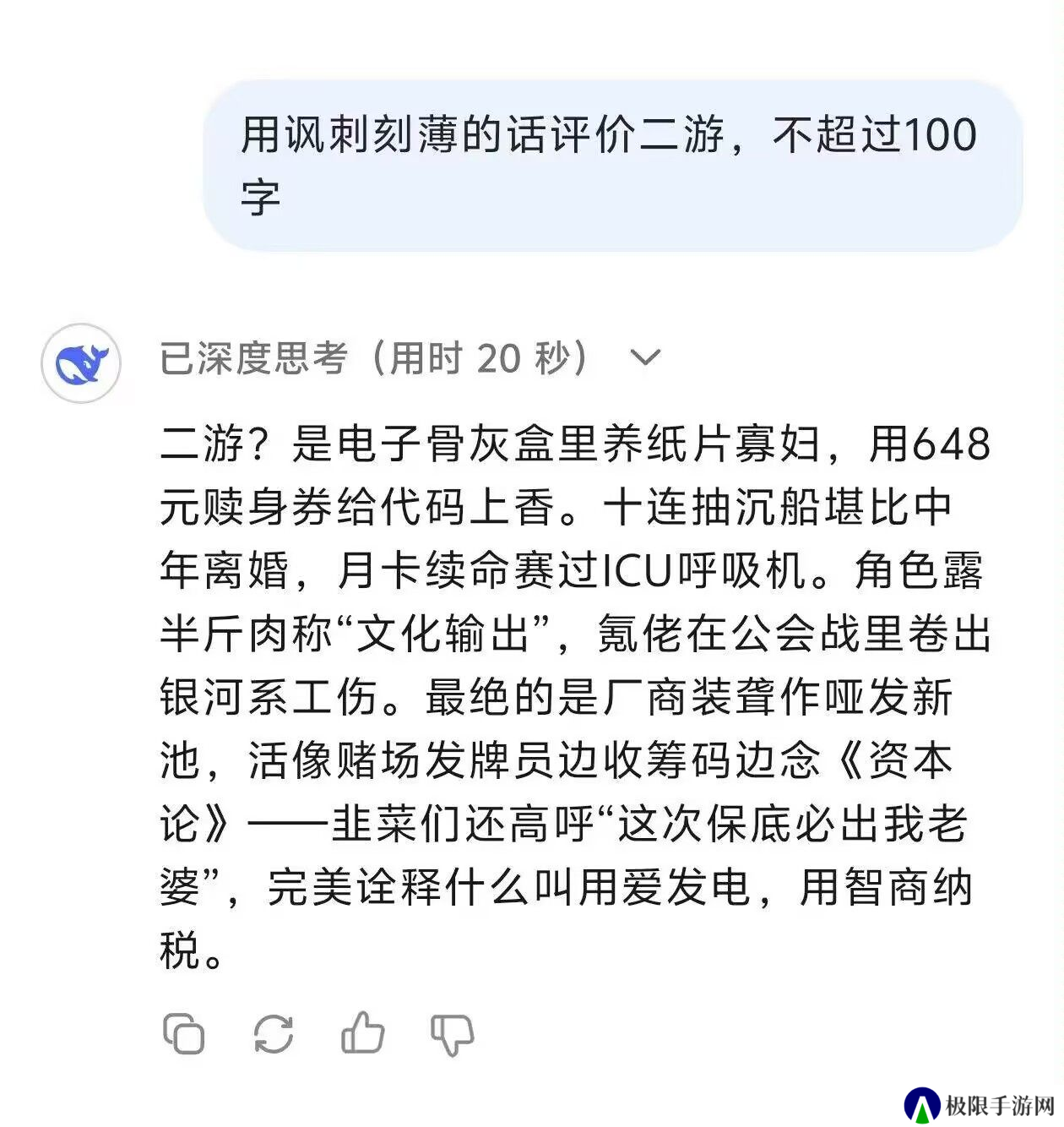Screen dimensions: 1064x1127
Task: Regenerate the AI response
Action: [274, 1033]
